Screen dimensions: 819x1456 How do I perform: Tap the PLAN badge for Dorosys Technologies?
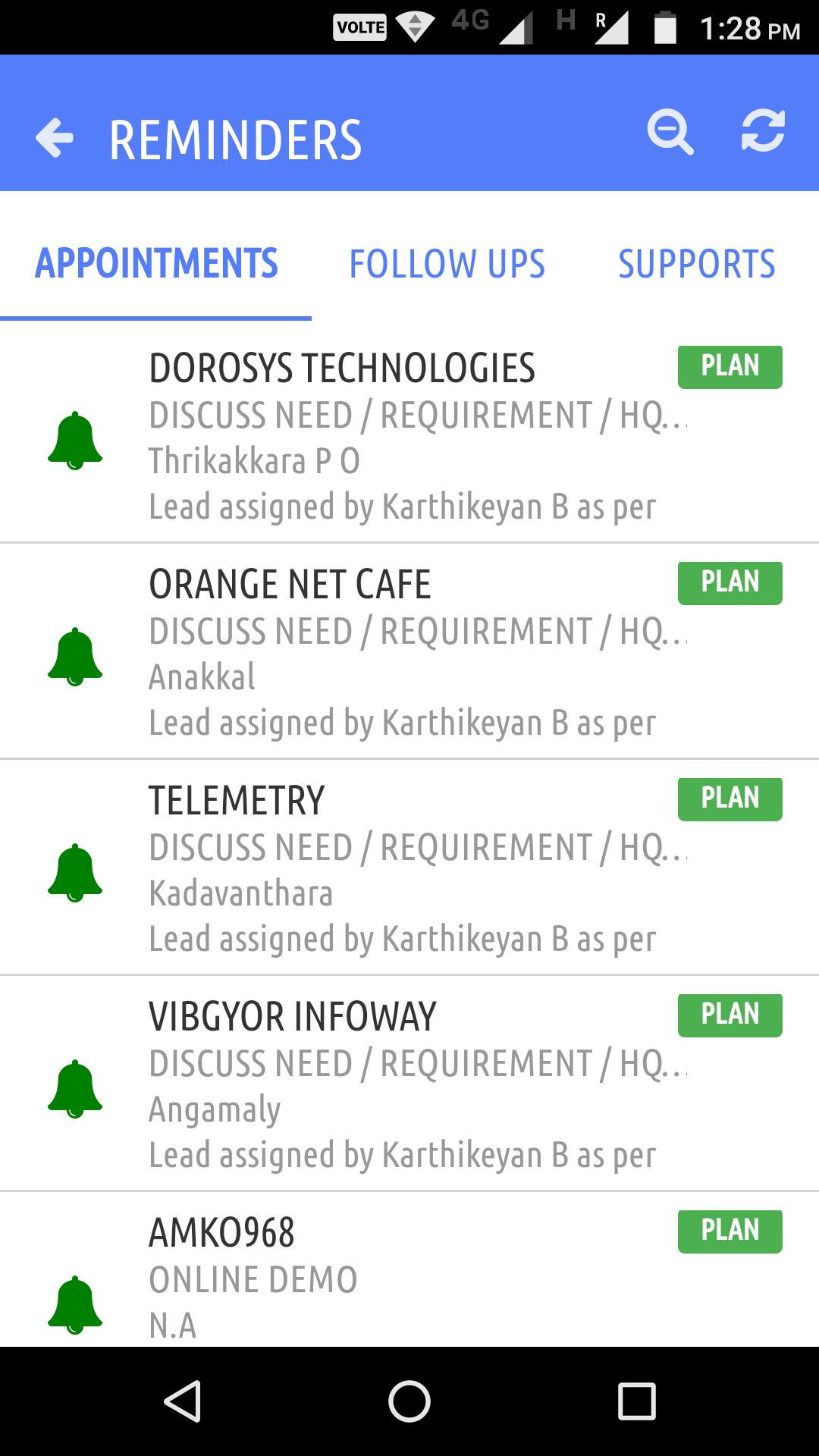(x=730, y=366)
